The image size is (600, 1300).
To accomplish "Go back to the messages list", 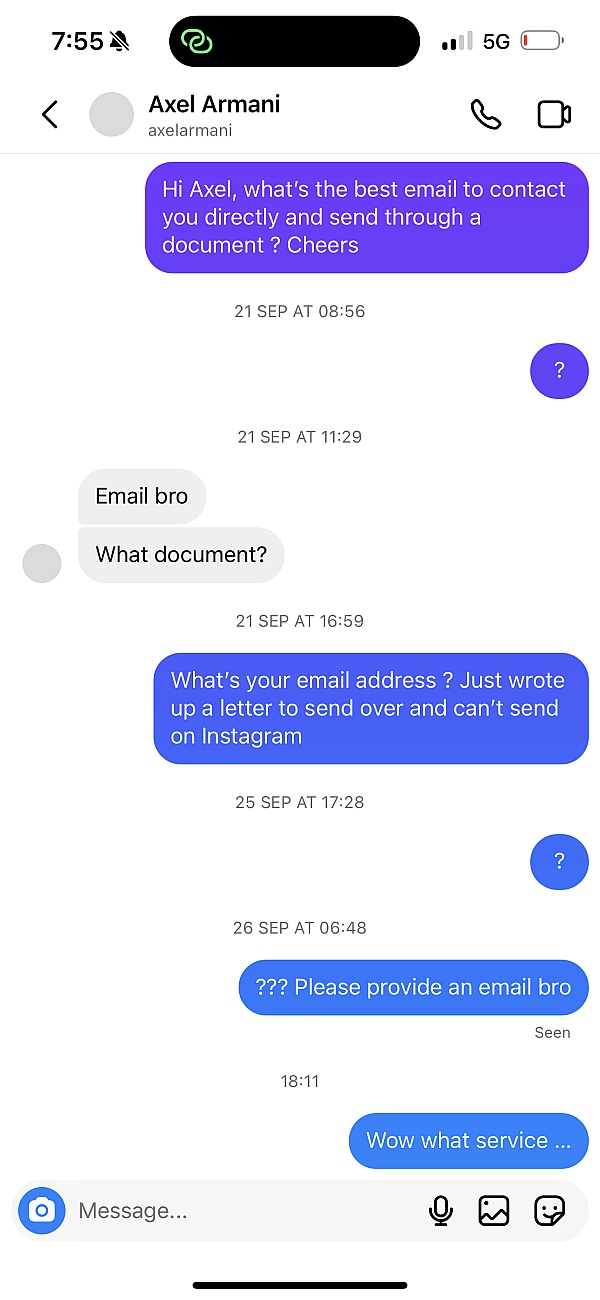I will coord(50,114).
